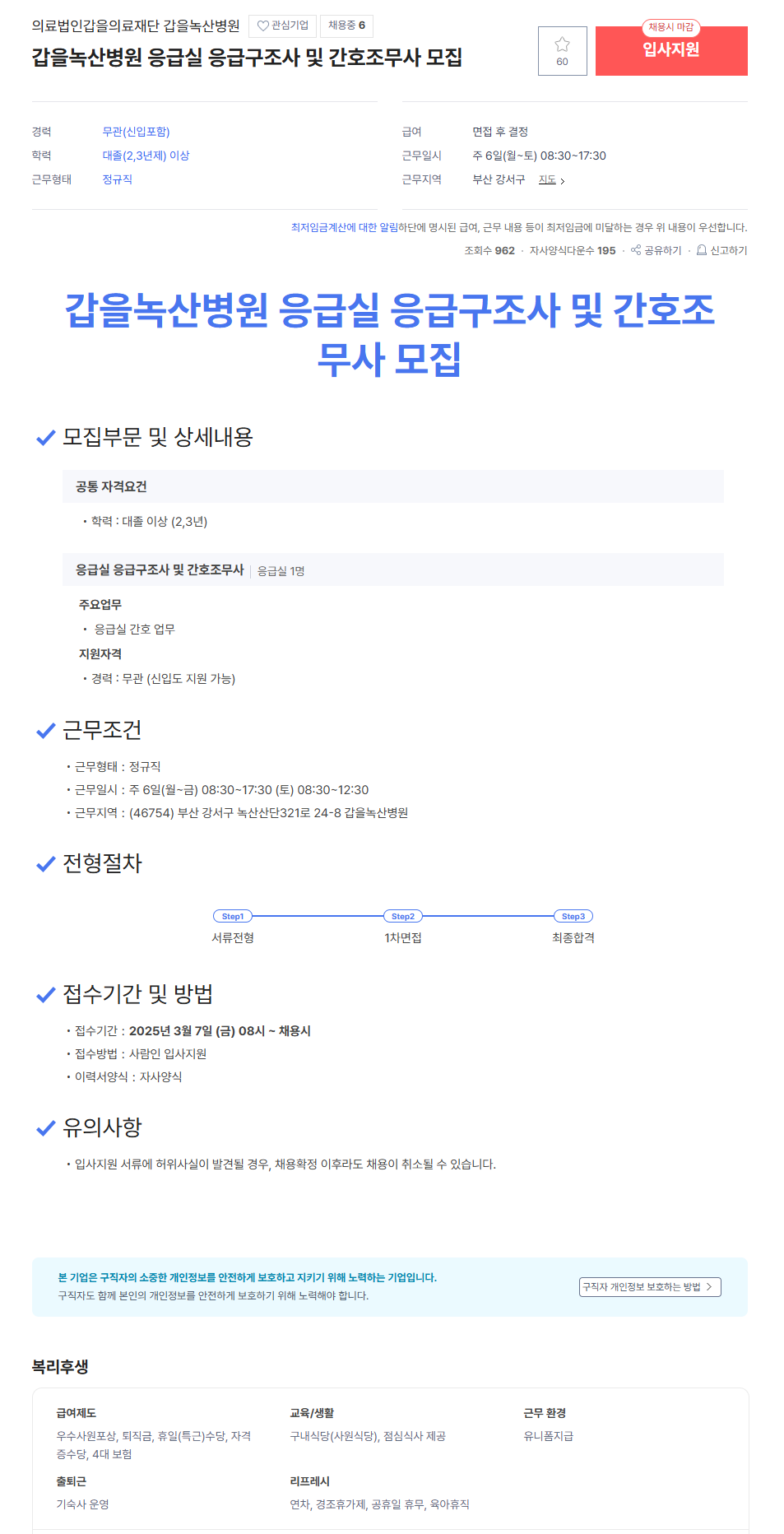
Task: Apply with the 입사지원 button
Action: click(x=670, y=51)
